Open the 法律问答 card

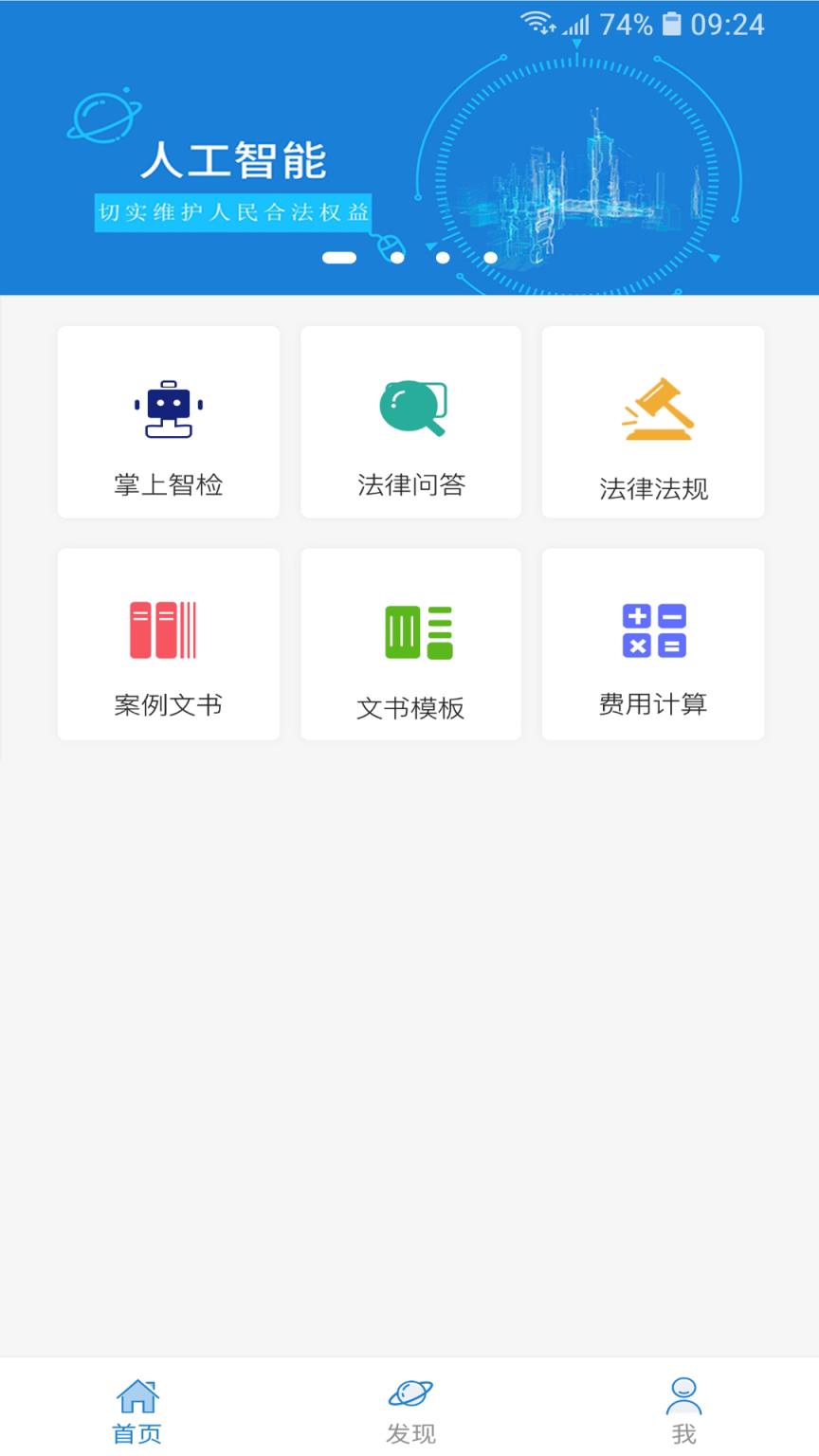(409, 422)
